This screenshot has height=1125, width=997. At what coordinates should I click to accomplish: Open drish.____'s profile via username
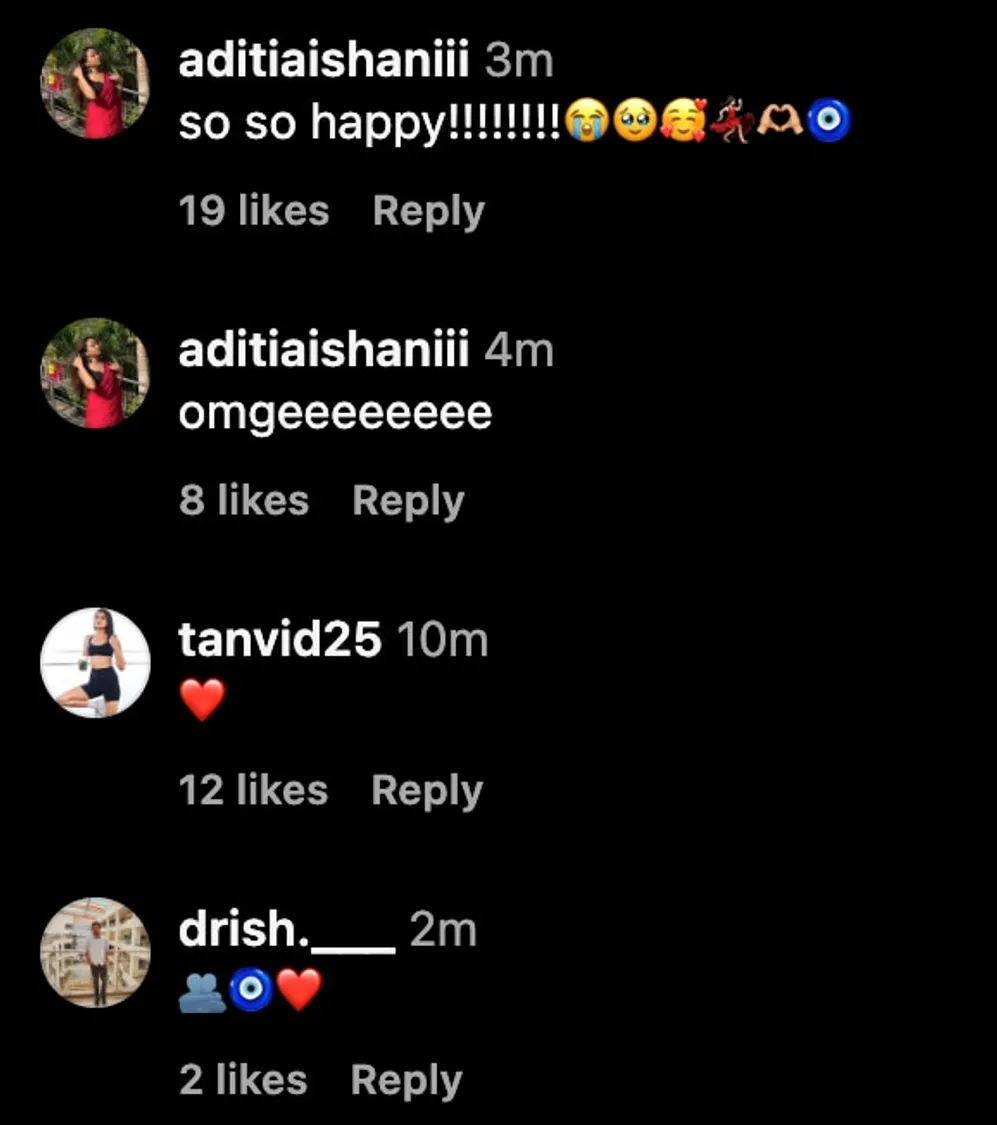287,930
